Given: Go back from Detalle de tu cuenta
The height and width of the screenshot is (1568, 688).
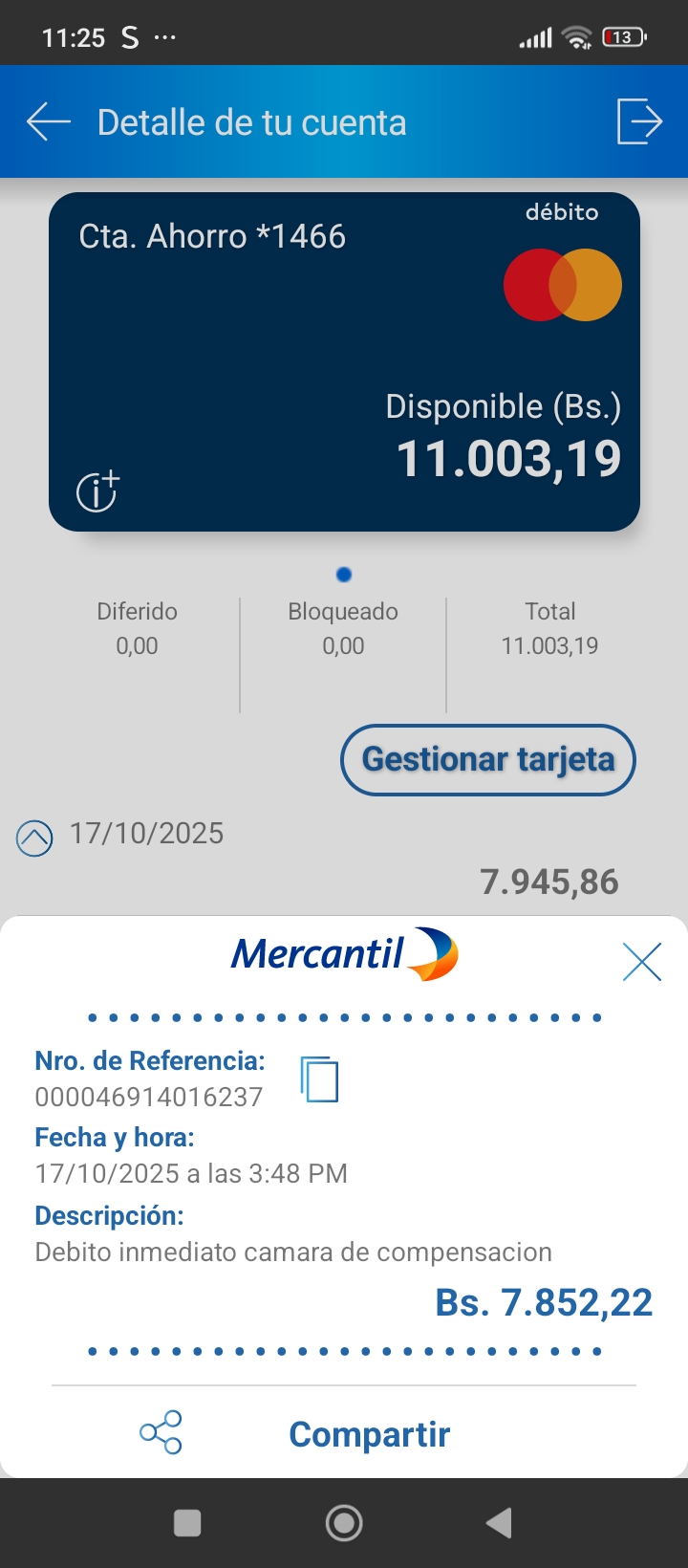Looking at the screenshot, I should 49,122.
